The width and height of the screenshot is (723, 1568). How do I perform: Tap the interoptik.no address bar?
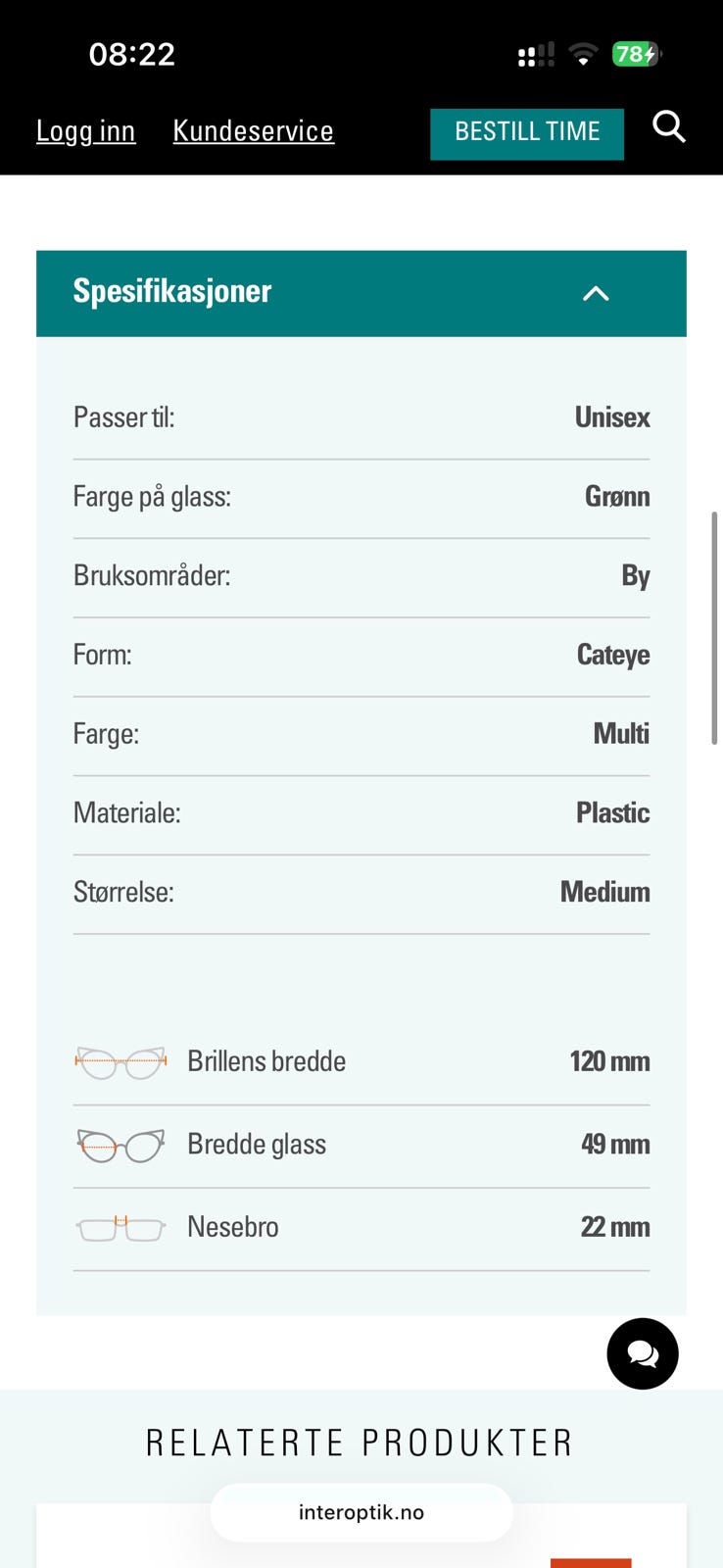point(361,1512)
